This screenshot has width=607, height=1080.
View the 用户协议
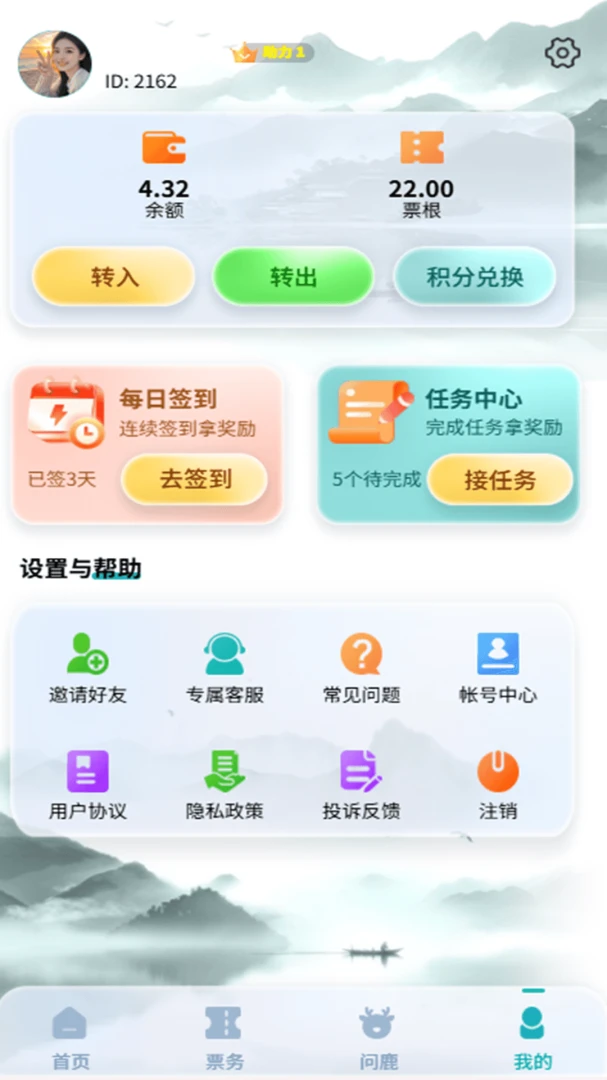[x=88, y=785]
